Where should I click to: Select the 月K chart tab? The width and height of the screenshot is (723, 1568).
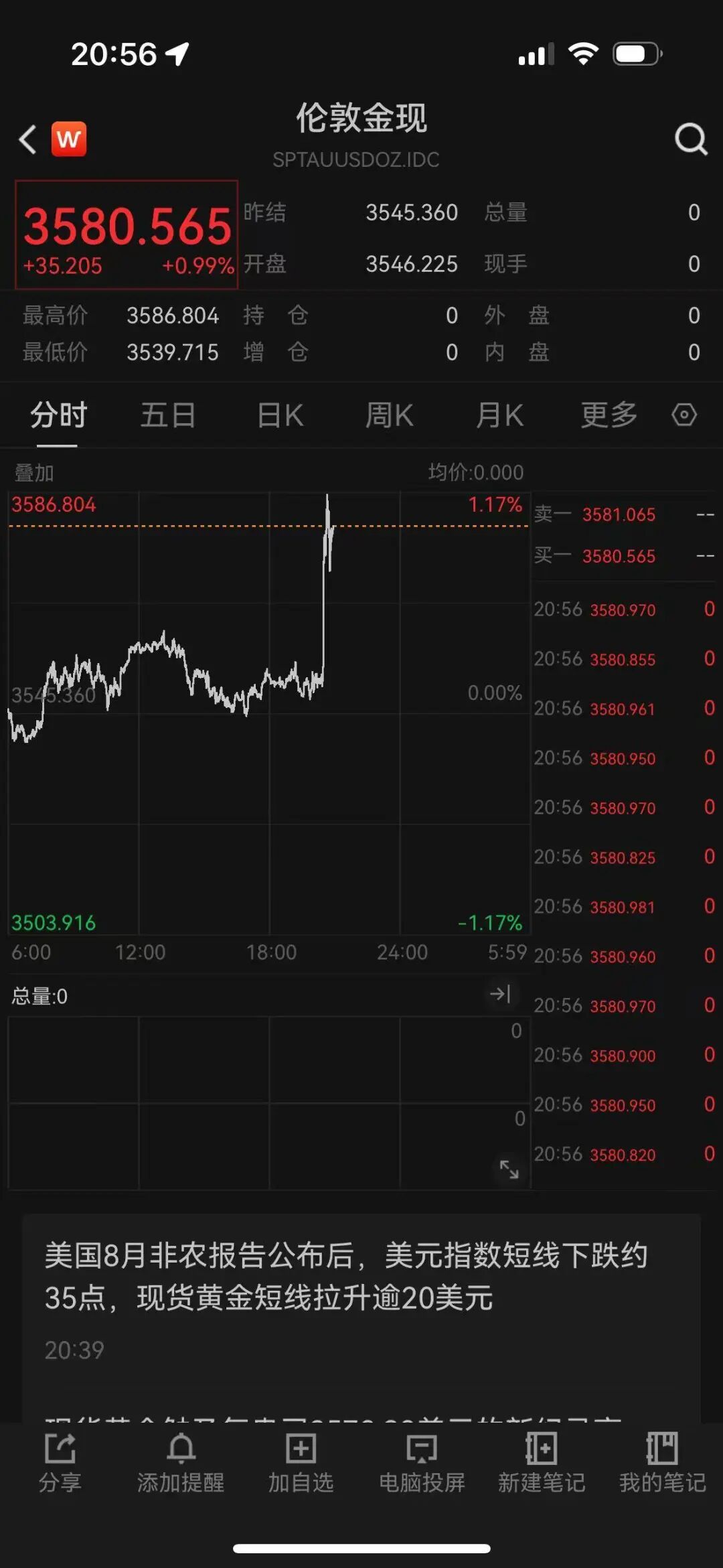(499, 415)
